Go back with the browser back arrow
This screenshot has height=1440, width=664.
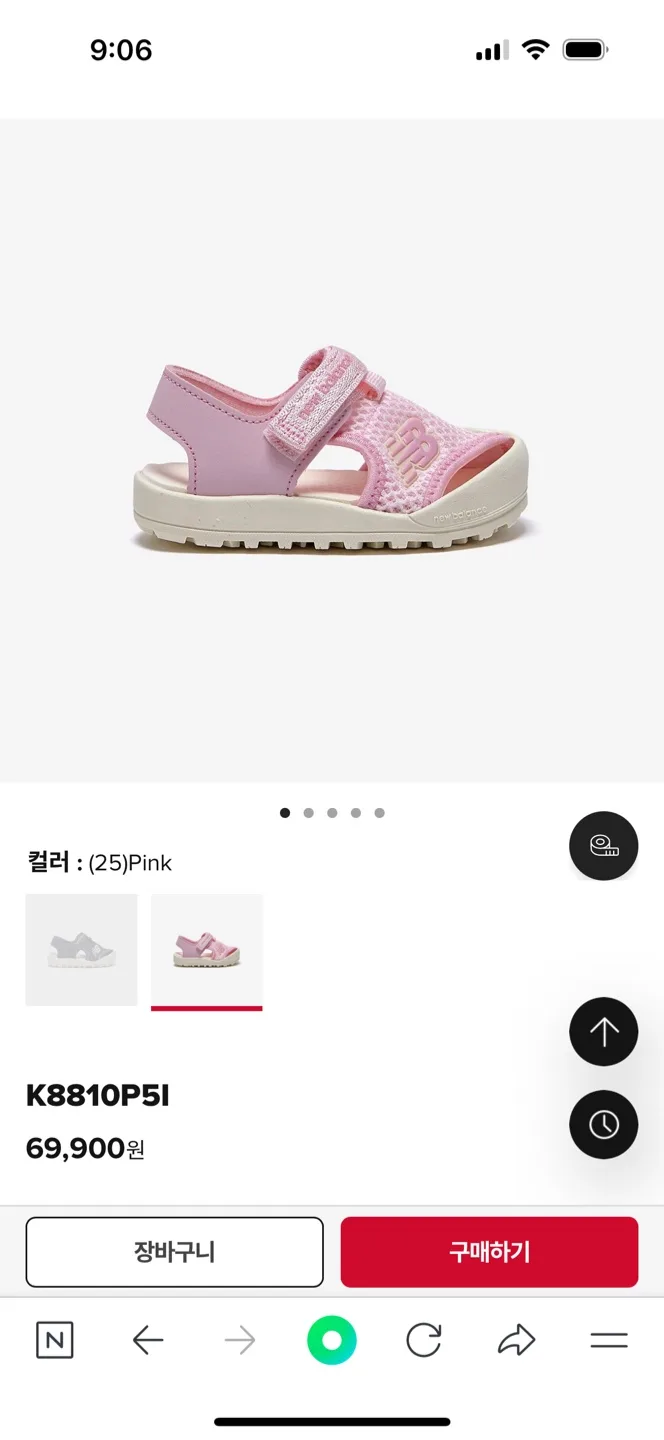(x=148, y=1340)
